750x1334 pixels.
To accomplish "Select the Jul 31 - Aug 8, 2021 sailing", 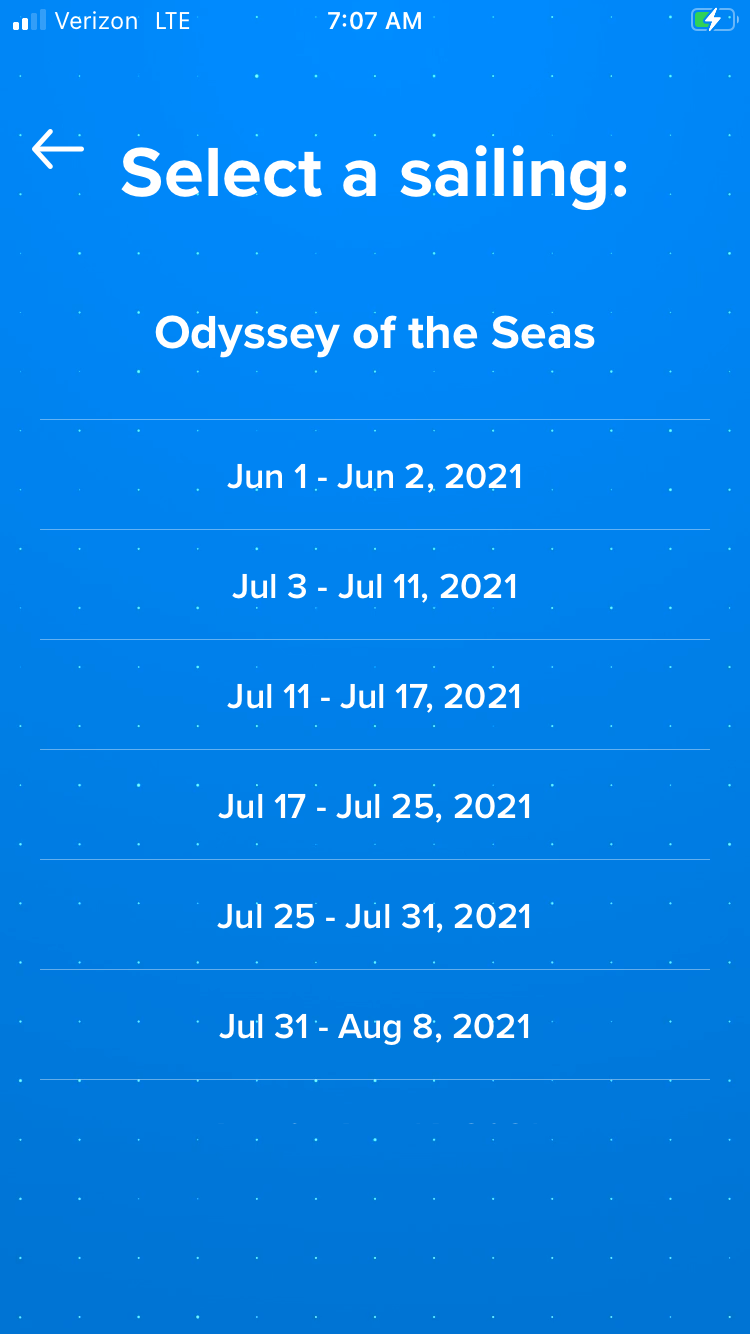I will tap(375, 1025).
